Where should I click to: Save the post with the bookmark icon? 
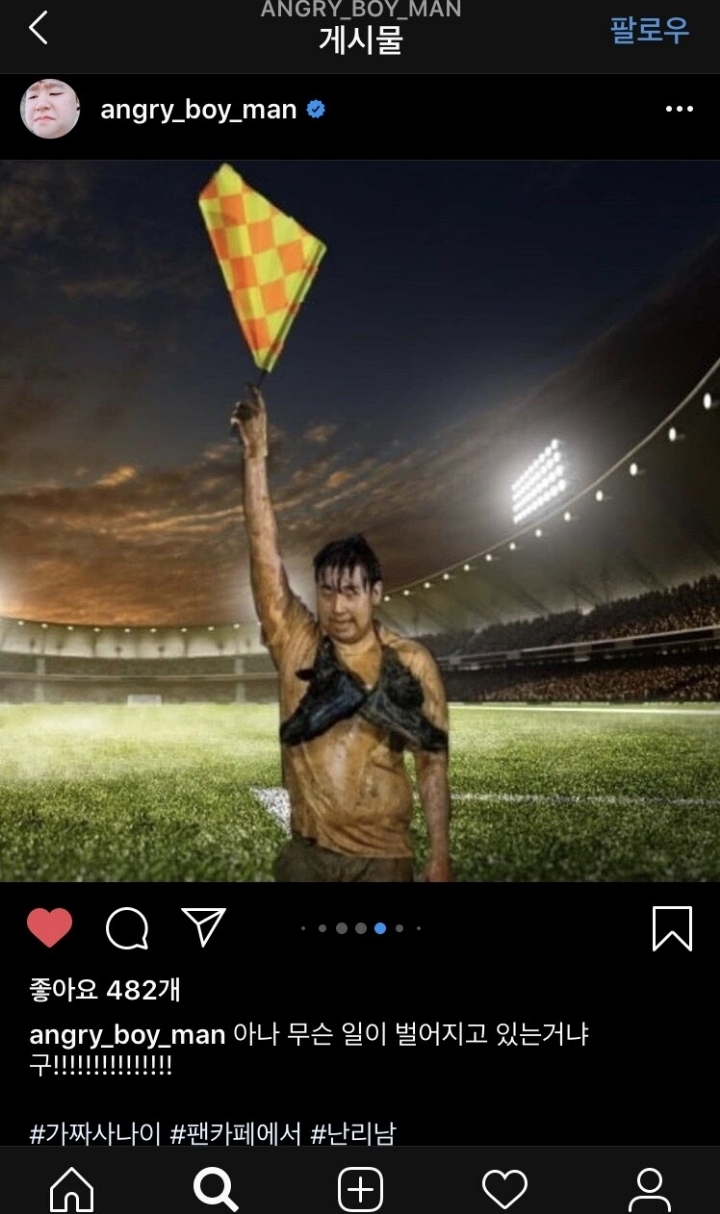(x=672, y=928)
